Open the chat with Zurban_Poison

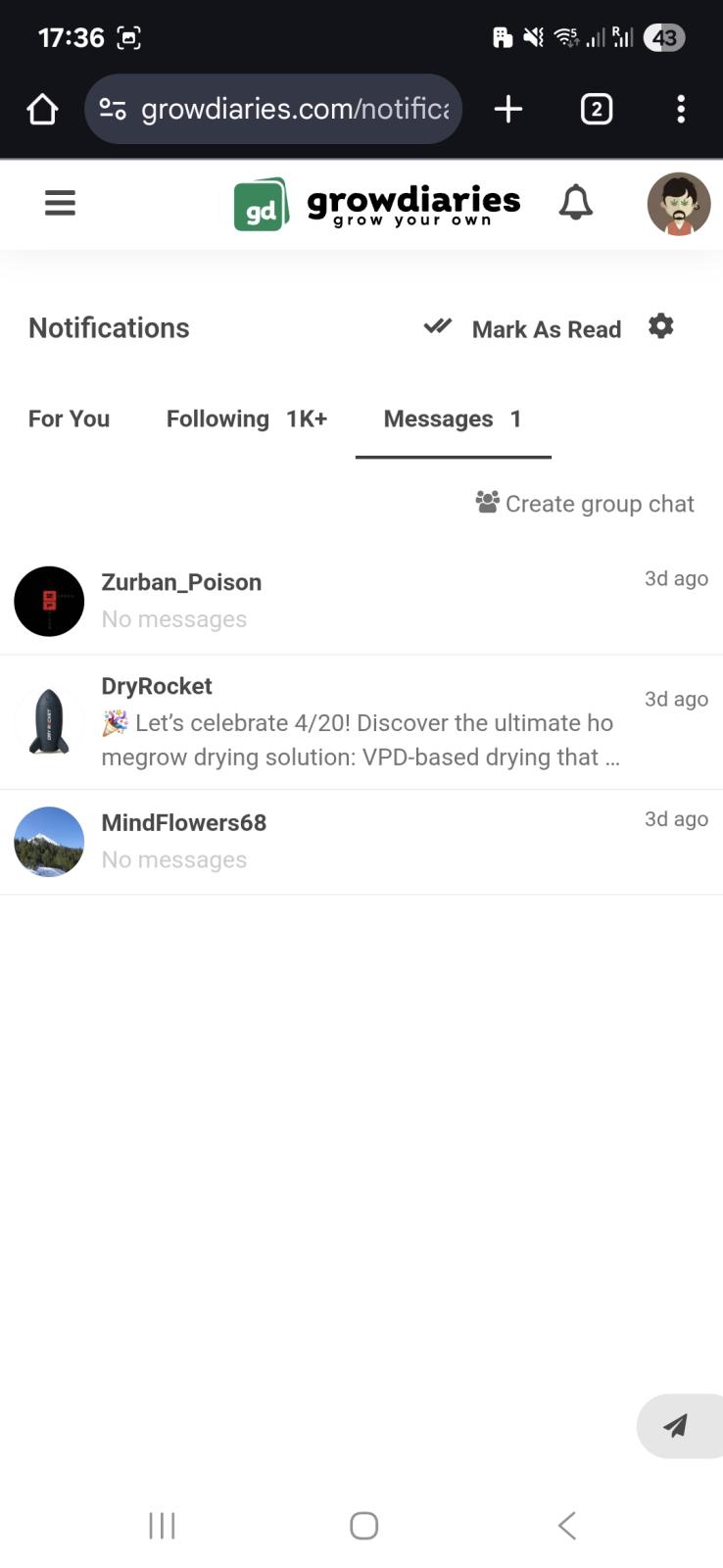click(361, 601)
